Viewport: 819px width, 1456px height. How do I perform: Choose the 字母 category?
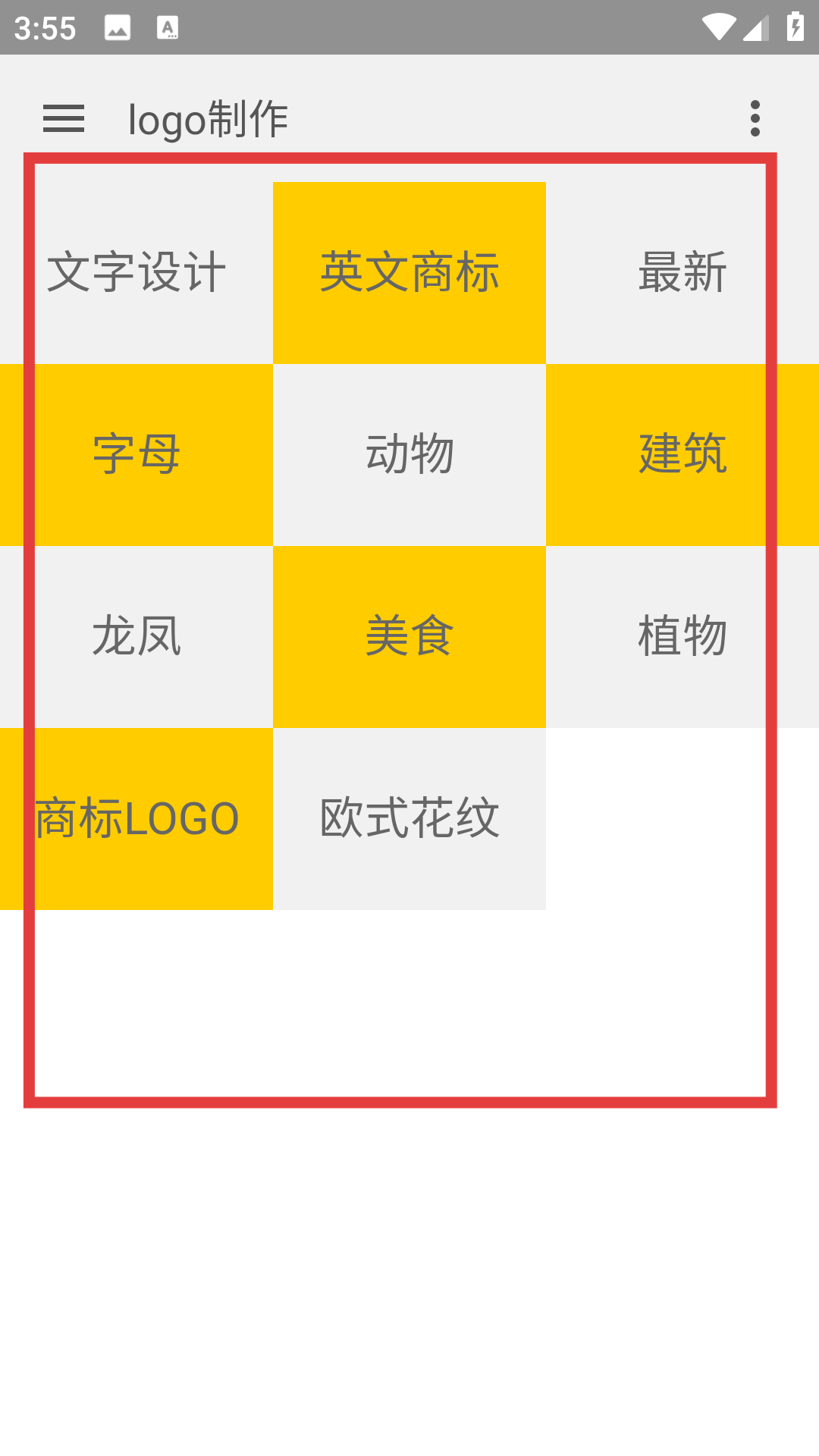(136, 455)
